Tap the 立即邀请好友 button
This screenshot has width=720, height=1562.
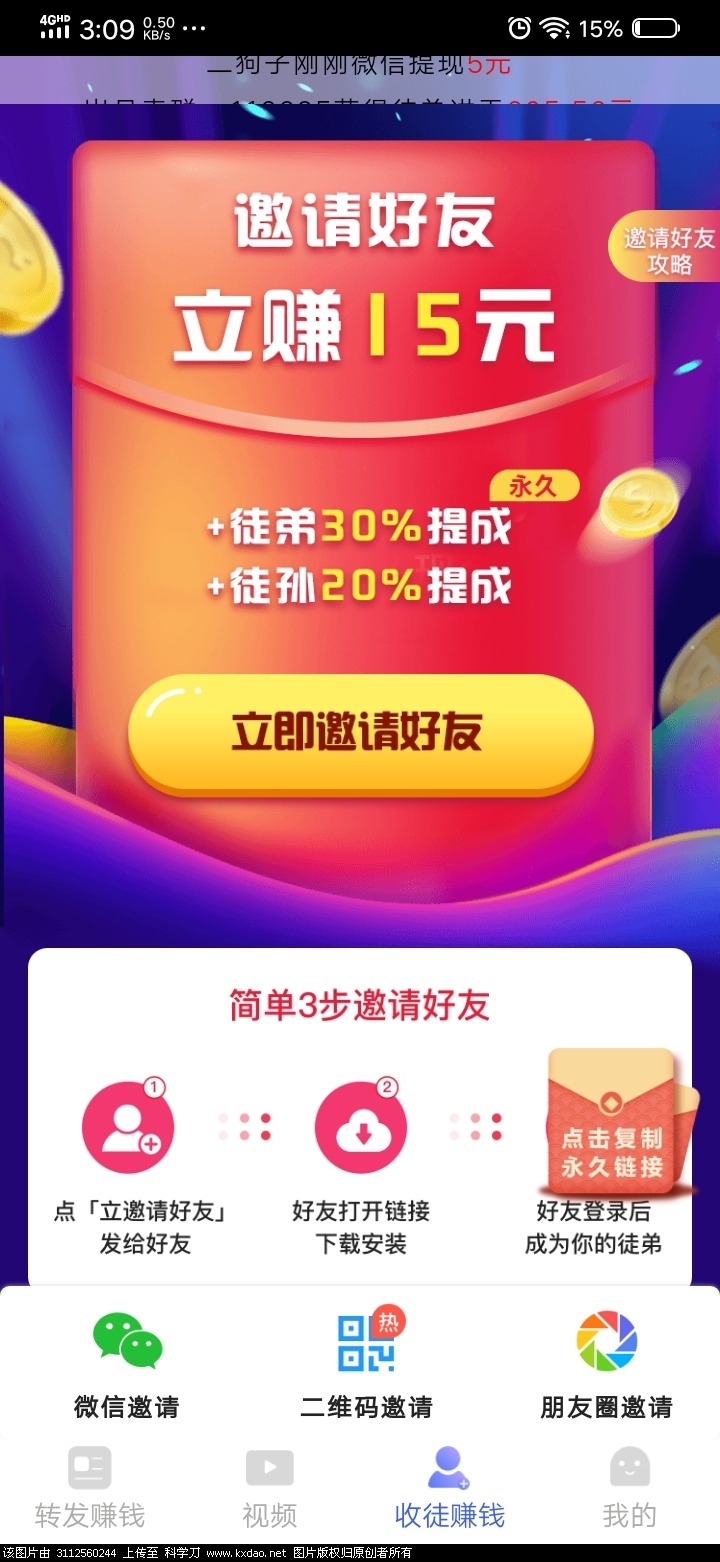click(360, 733)
